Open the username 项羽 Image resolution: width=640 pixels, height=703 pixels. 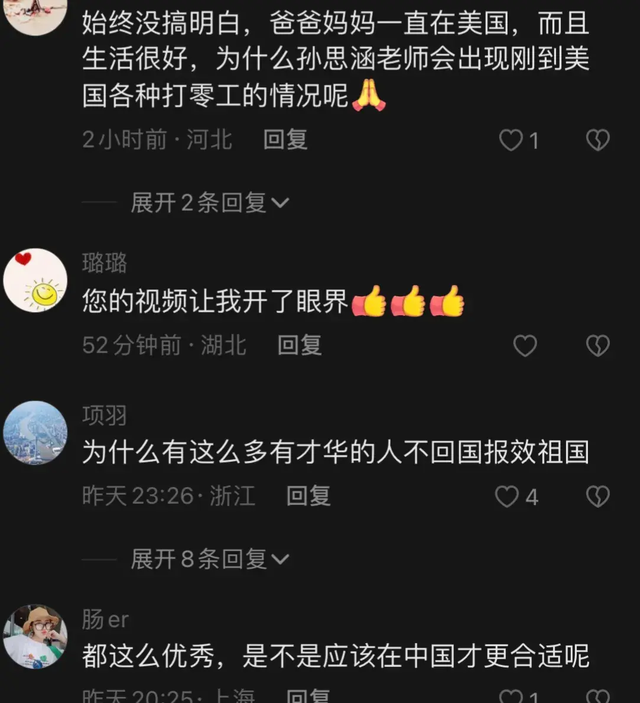point(104,416)
